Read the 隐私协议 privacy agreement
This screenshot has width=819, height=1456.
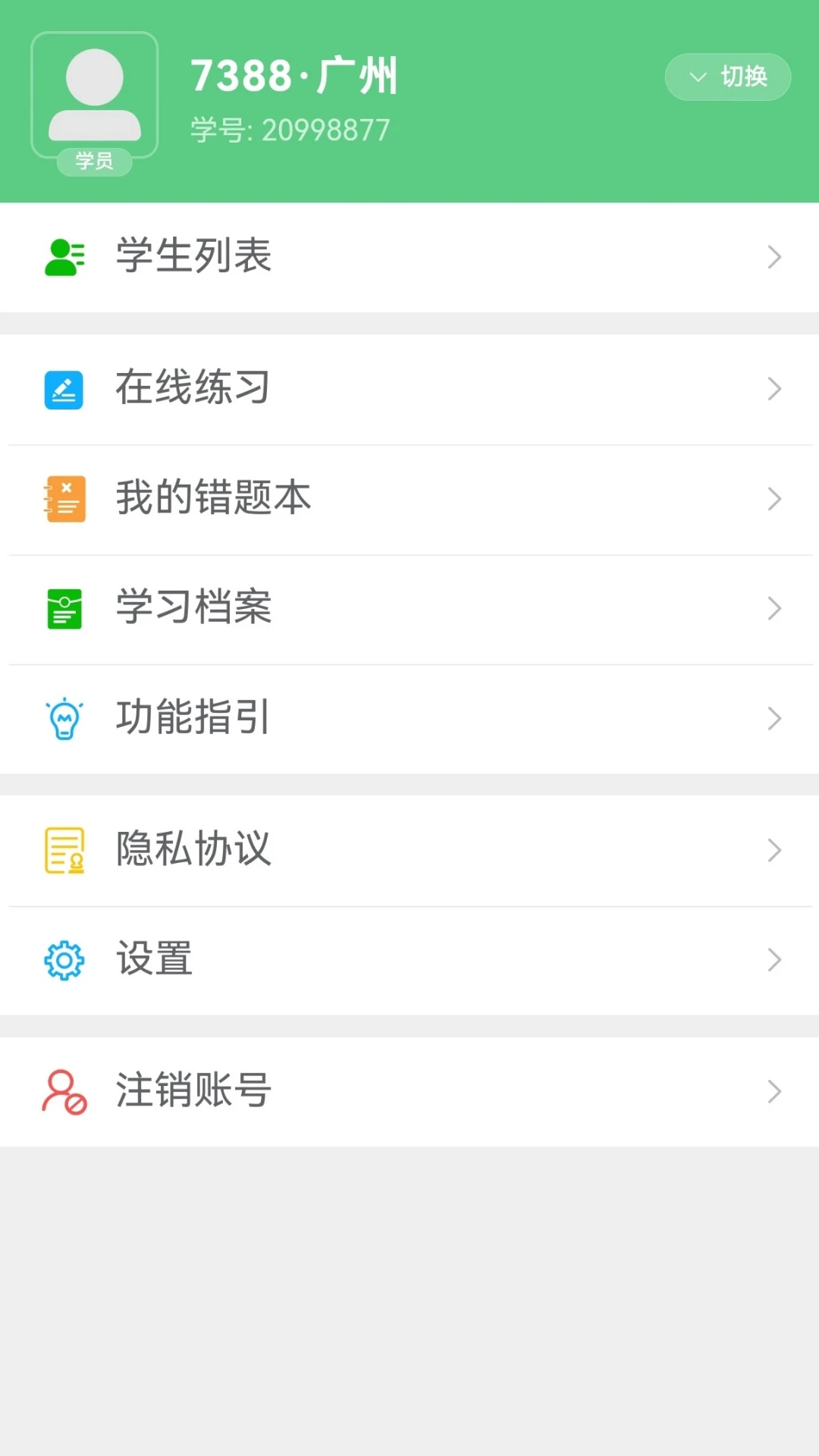tap(409, 851)
